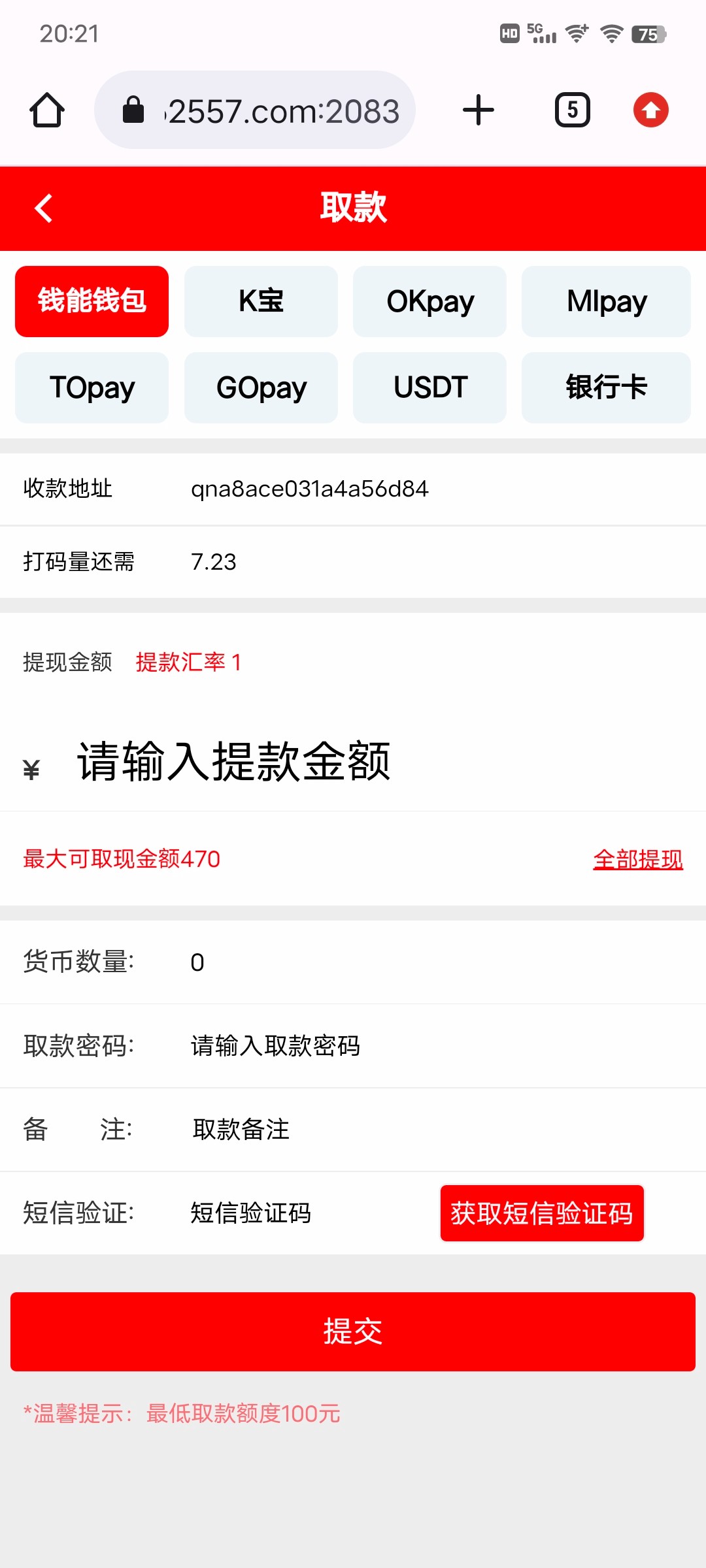Open the browser home page
Viewport: 706px width, 1568px height.
click(x=47, y=110)
